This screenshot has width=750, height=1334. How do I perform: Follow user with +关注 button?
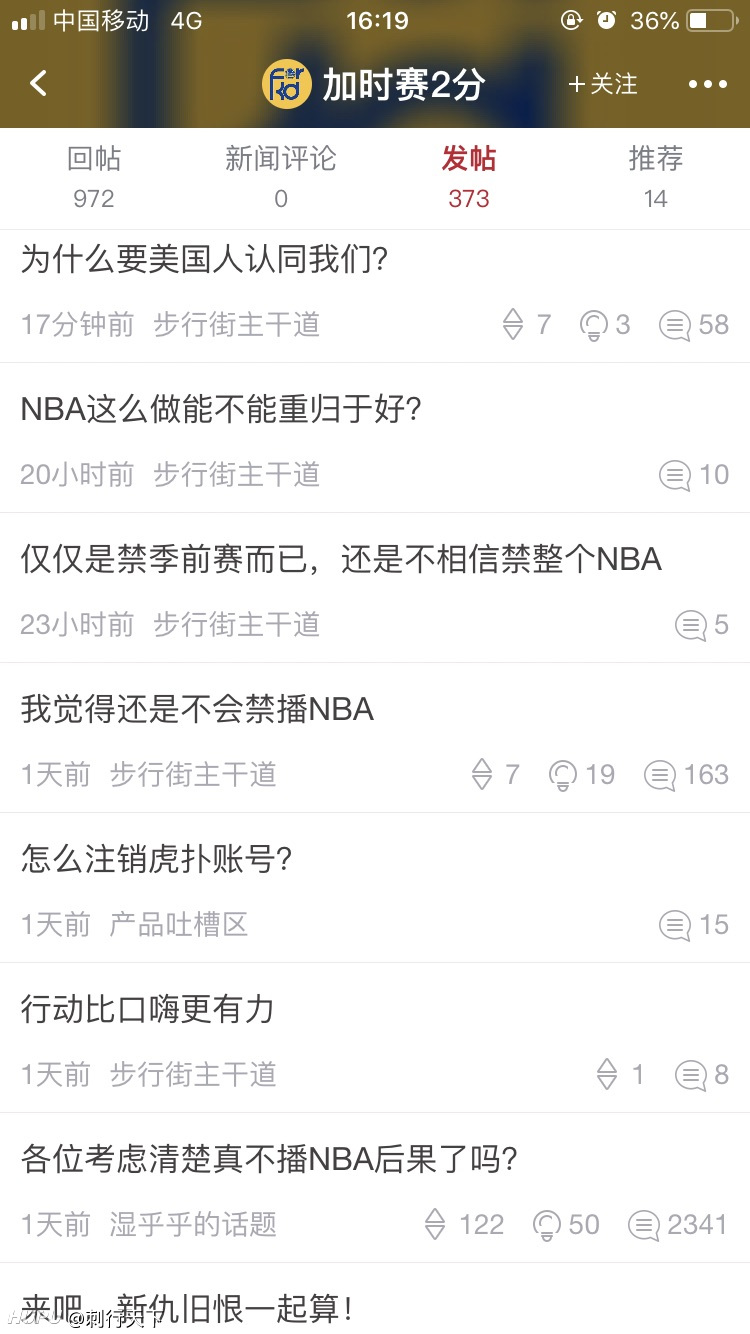[603, 84]
